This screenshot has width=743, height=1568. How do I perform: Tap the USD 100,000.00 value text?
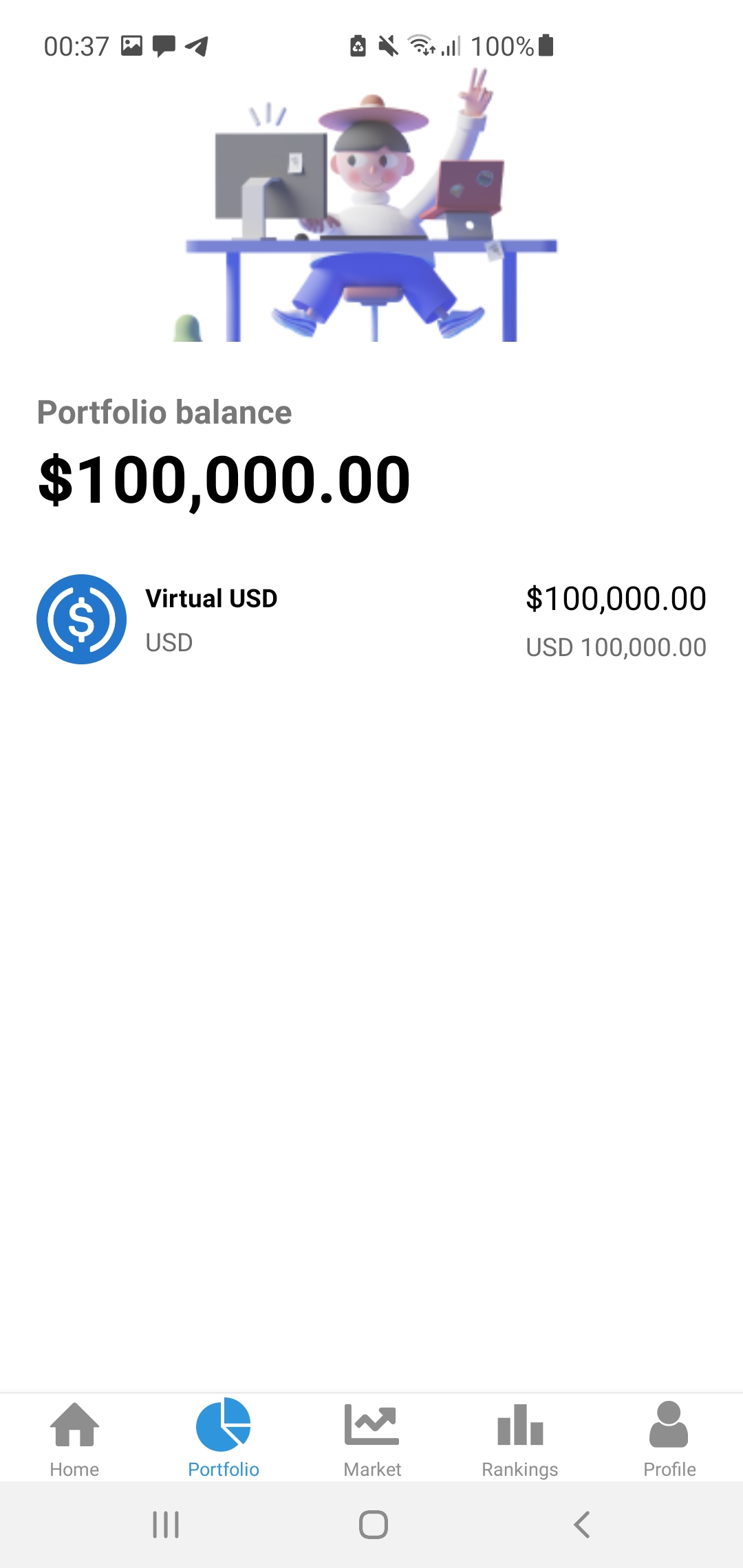[616, 646]
